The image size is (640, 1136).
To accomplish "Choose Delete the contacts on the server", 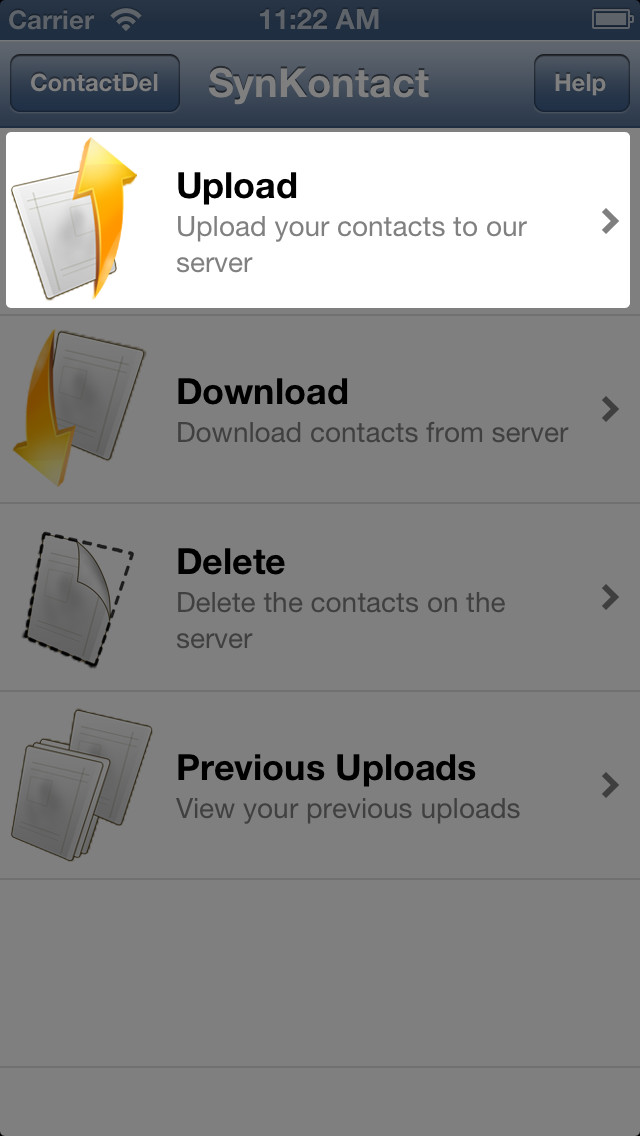I will [x=320, y=598].
